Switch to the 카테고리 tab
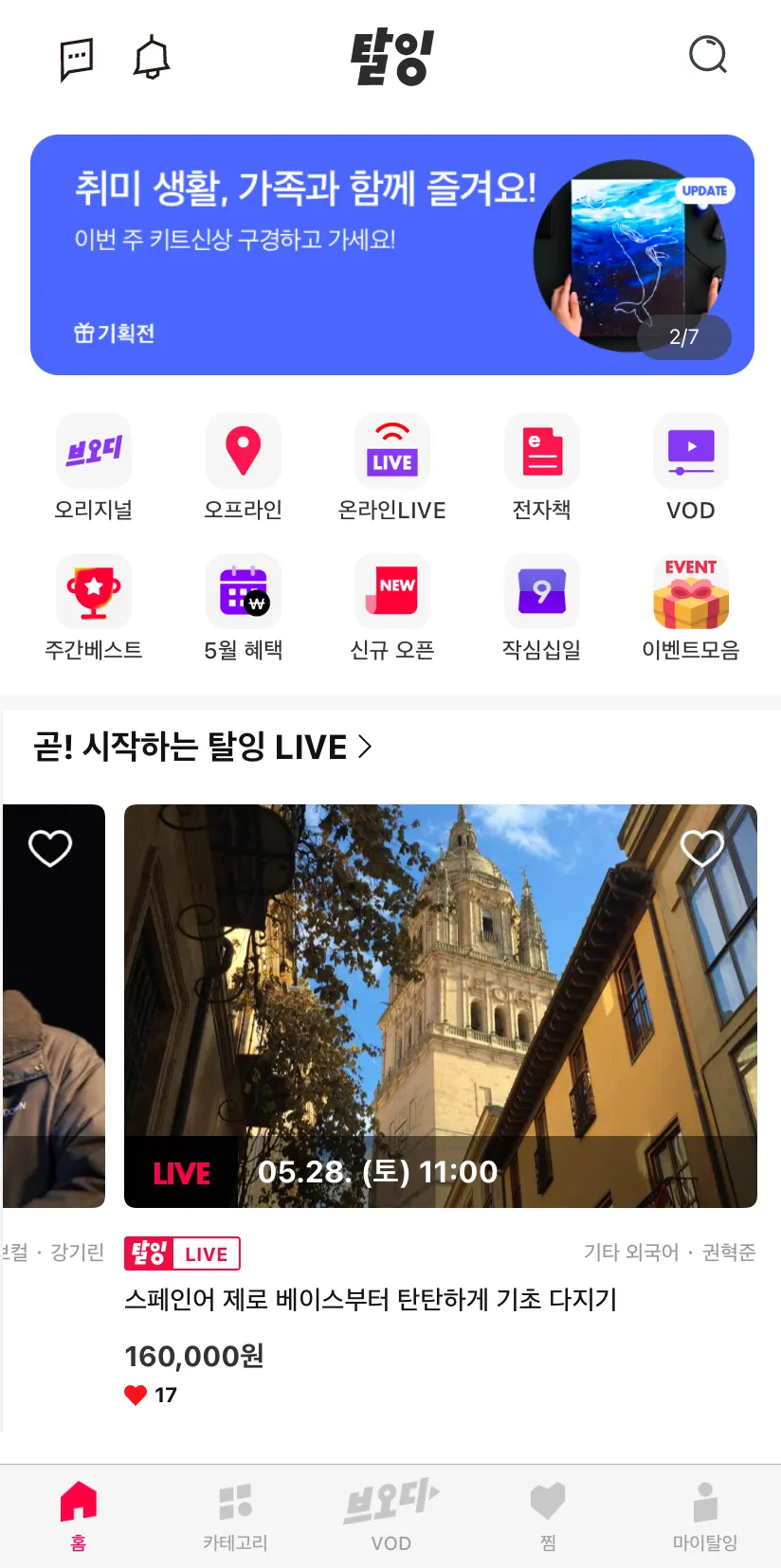 coord(235,1515)
